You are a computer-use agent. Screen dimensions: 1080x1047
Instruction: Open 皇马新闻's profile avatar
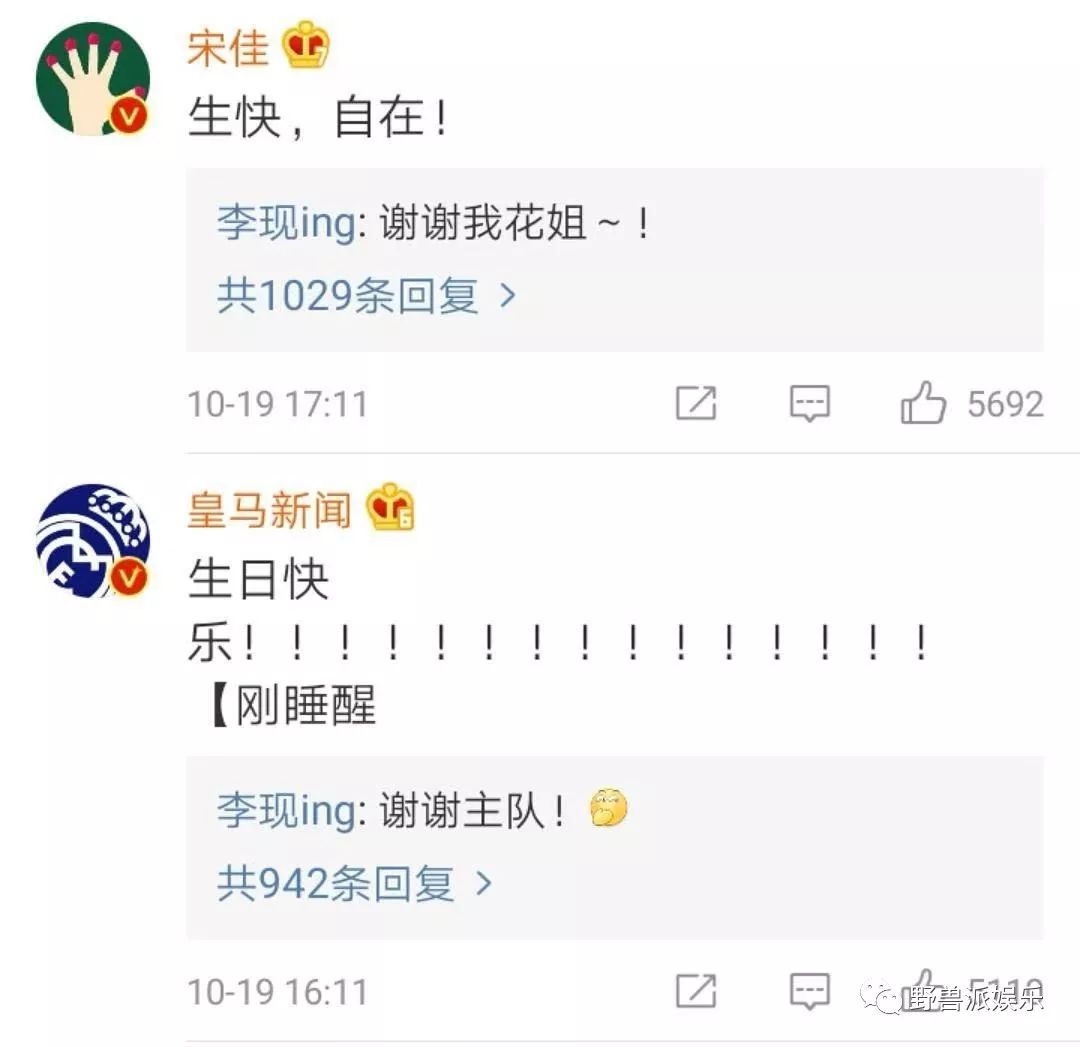click(x=93, y=540)
